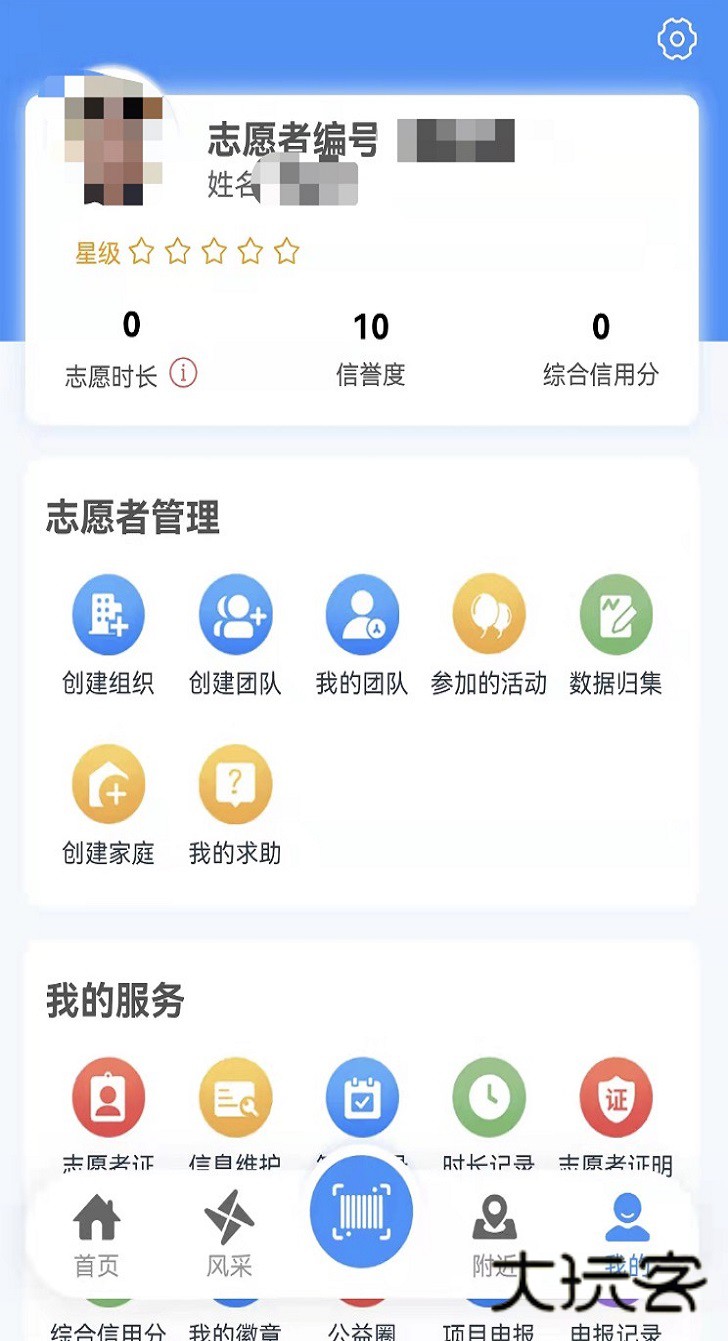Tap the 创建团队 team creation icon
The height and width of the screenshot is (1341, 728).
pos(235,614)
